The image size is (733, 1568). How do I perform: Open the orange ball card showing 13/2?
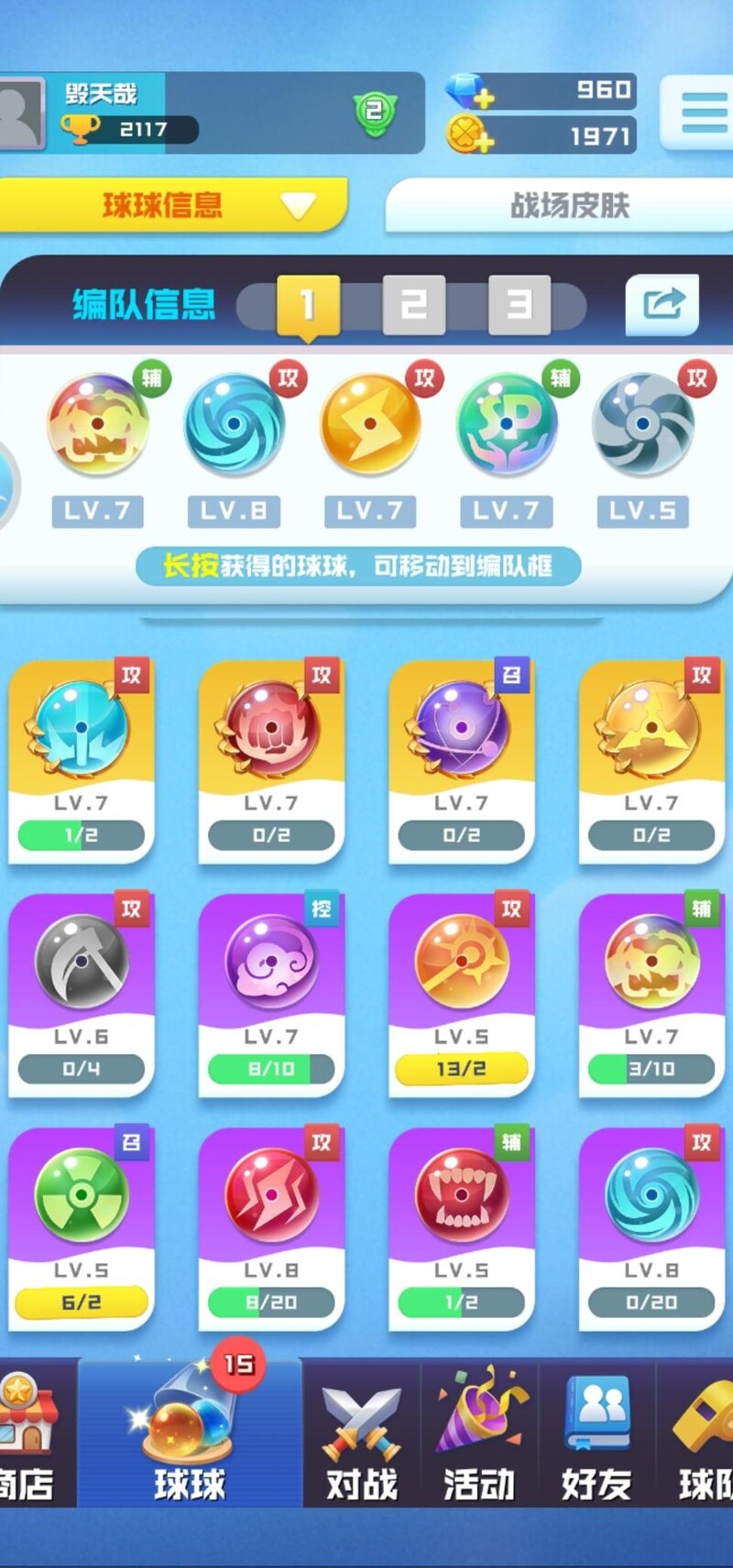pos(461,994)
